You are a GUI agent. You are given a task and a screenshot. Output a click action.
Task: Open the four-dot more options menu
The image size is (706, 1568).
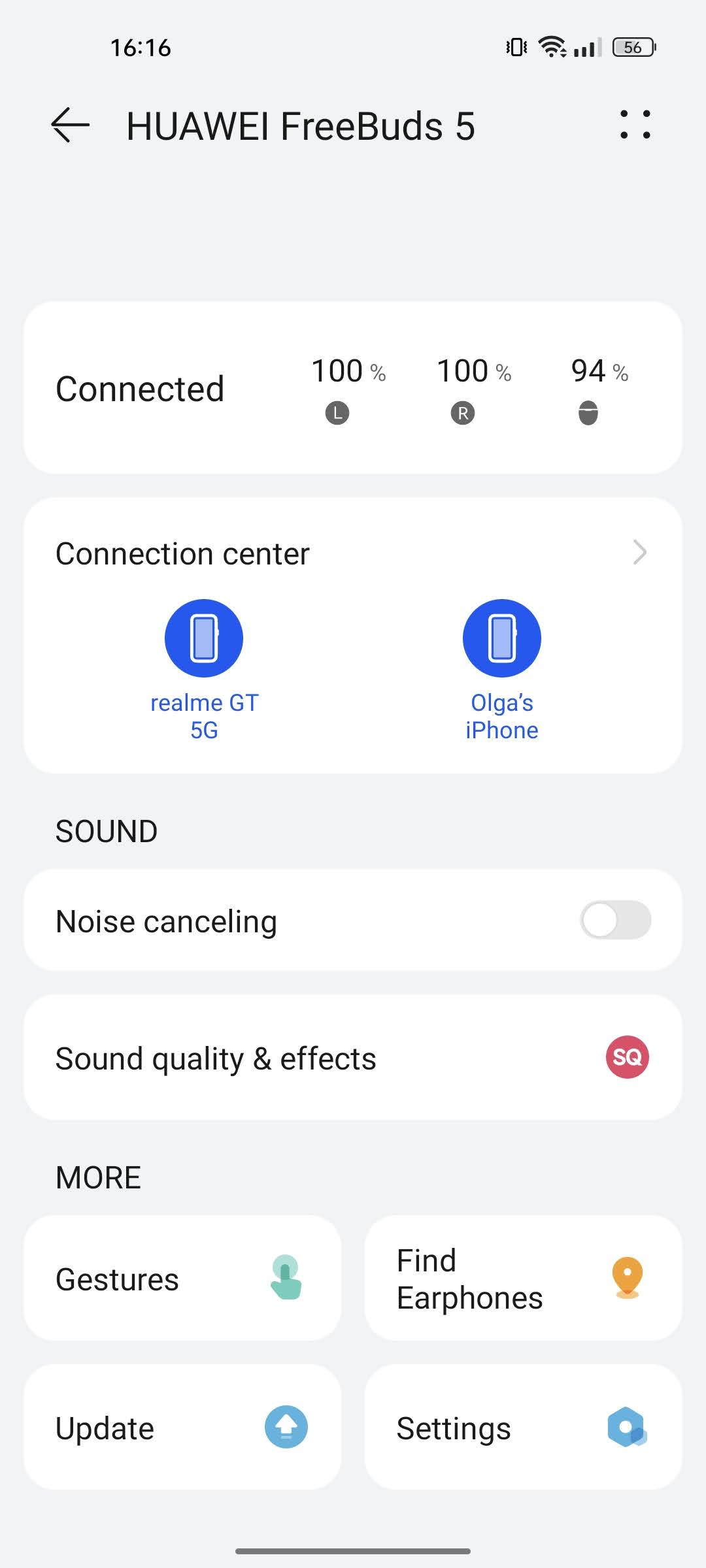point(635,124)
